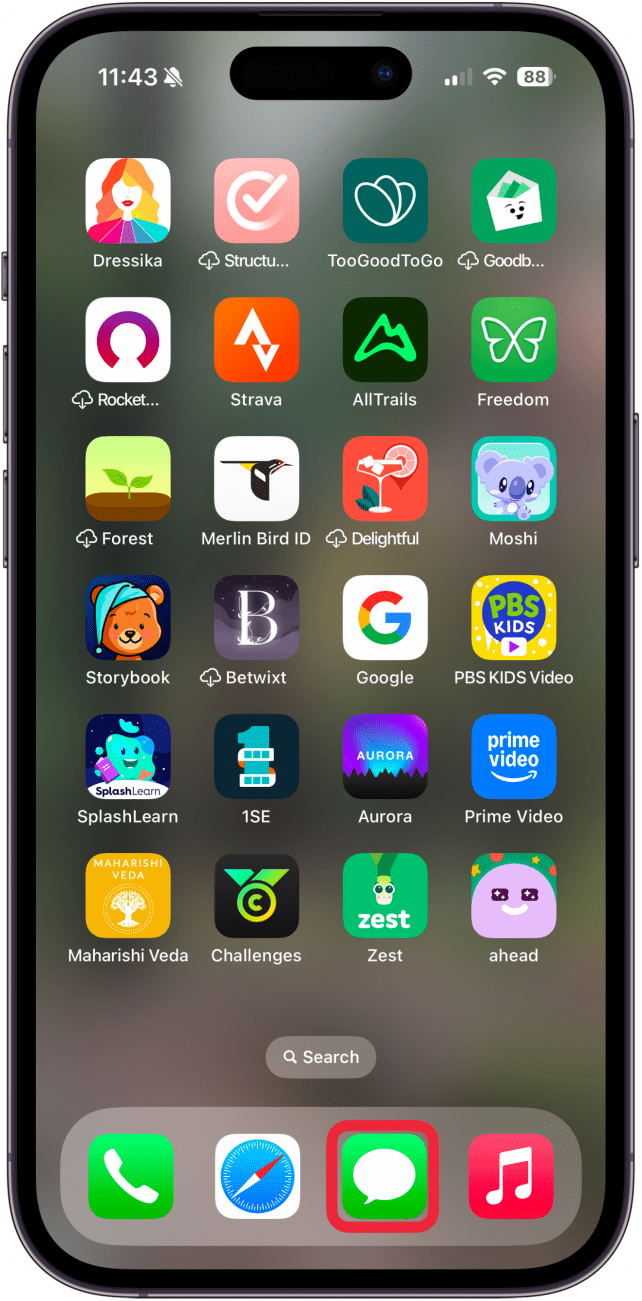This screenshot has height=1301, width=642.
Task: Open Merlin Bird ID
Action: point(257,479)
